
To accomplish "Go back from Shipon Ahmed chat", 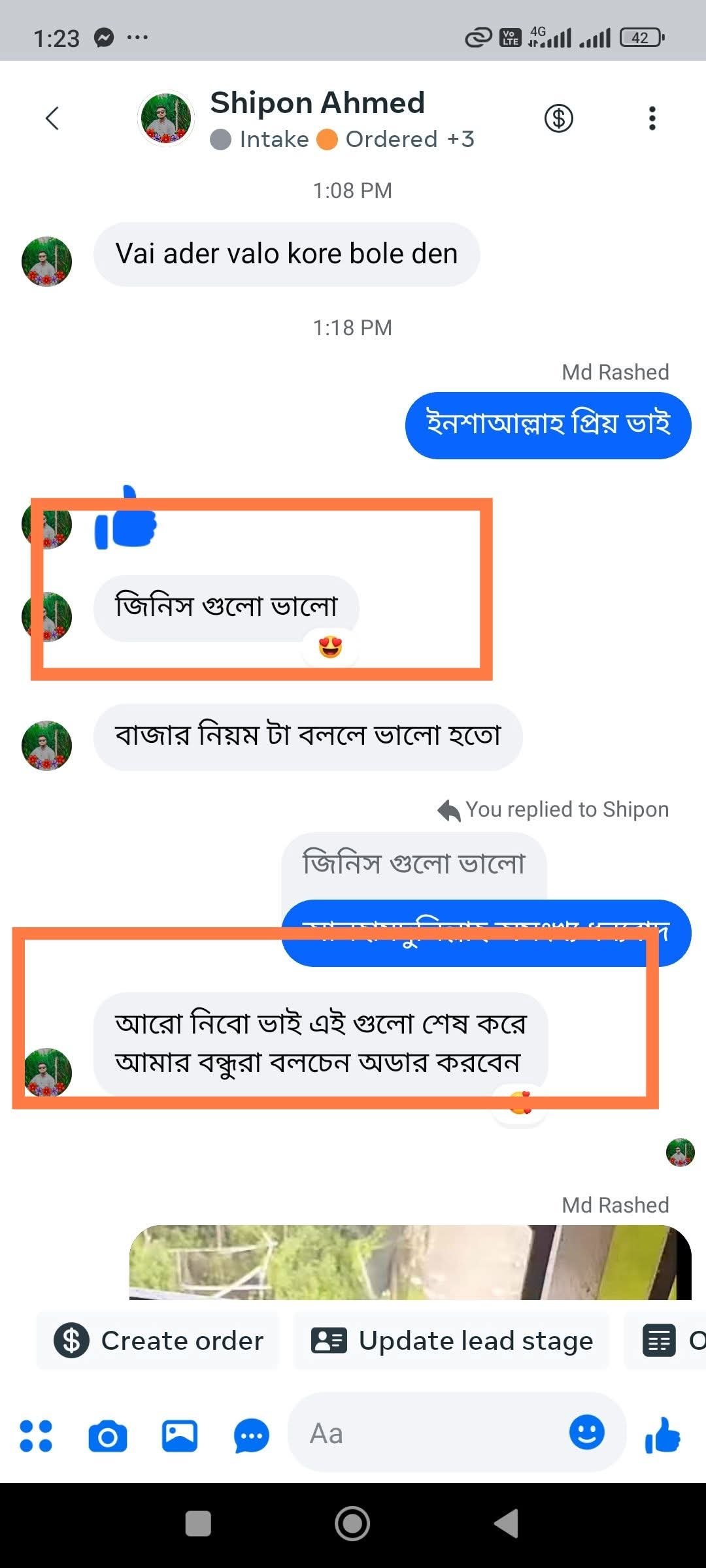I will click(52, 118).
